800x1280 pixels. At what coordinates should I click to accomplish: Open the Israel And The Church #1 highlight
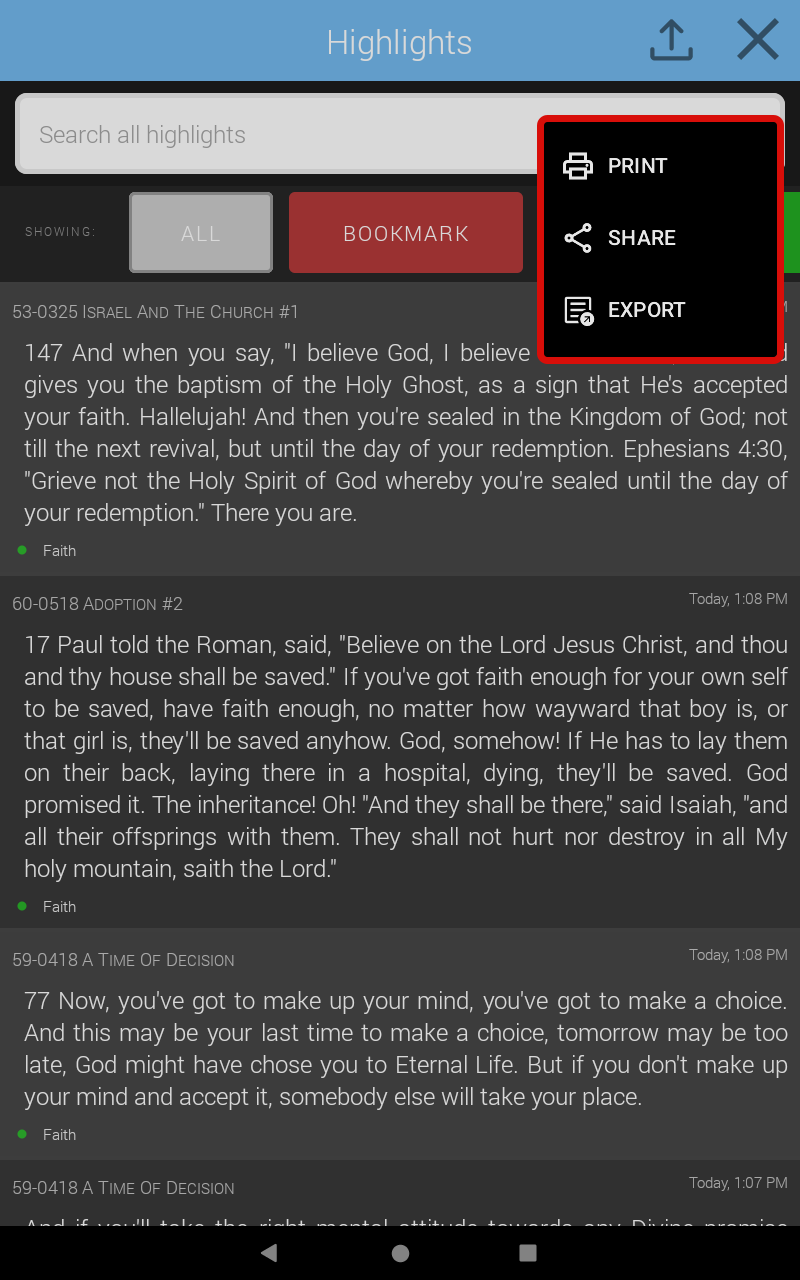tap(400, 429)
